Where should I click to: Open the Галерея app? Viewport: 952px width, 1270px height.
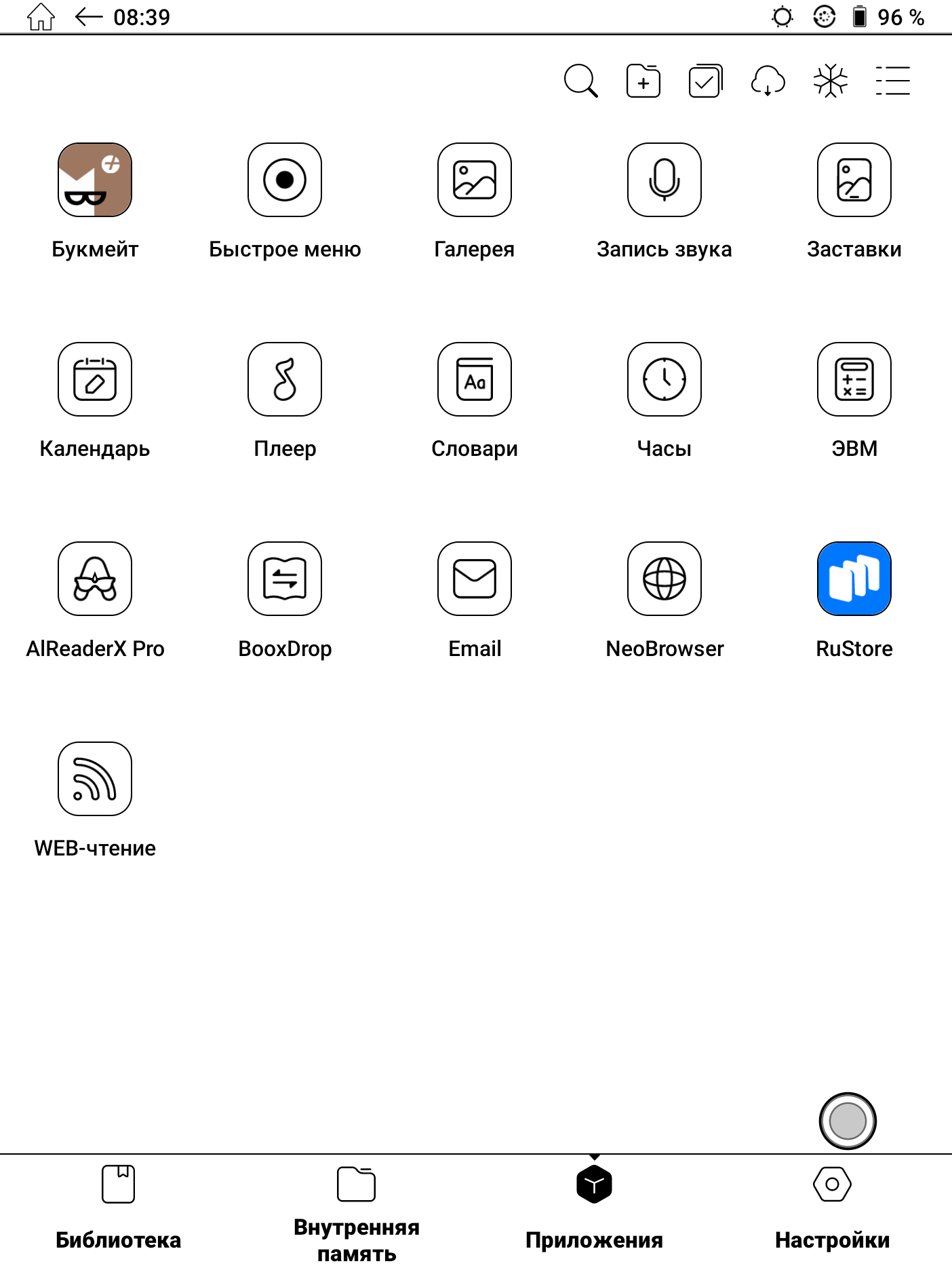(x=475, y=180)
